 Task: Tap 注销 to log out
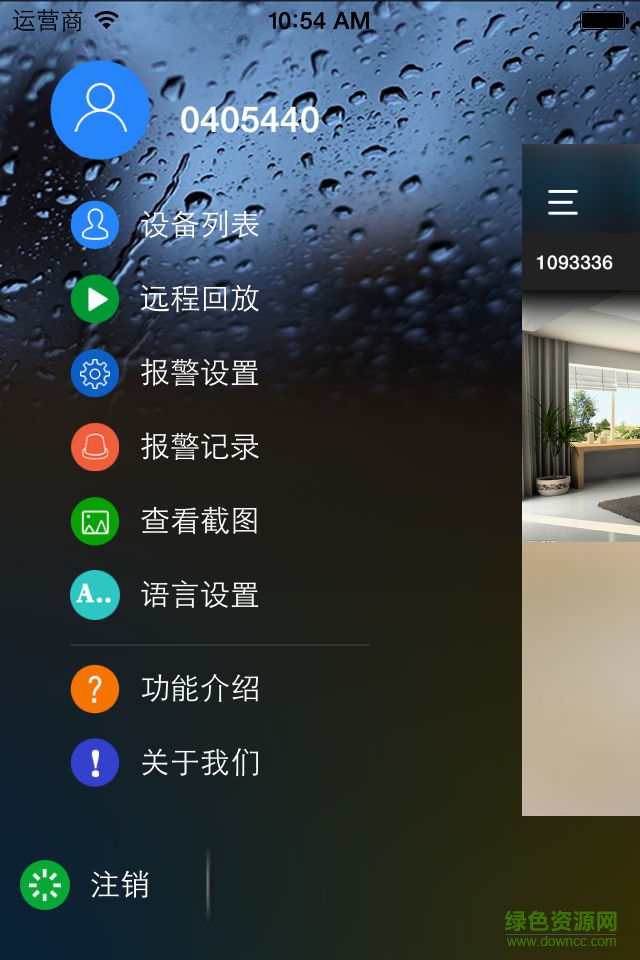pyautogui.click(x=118, y=885)
